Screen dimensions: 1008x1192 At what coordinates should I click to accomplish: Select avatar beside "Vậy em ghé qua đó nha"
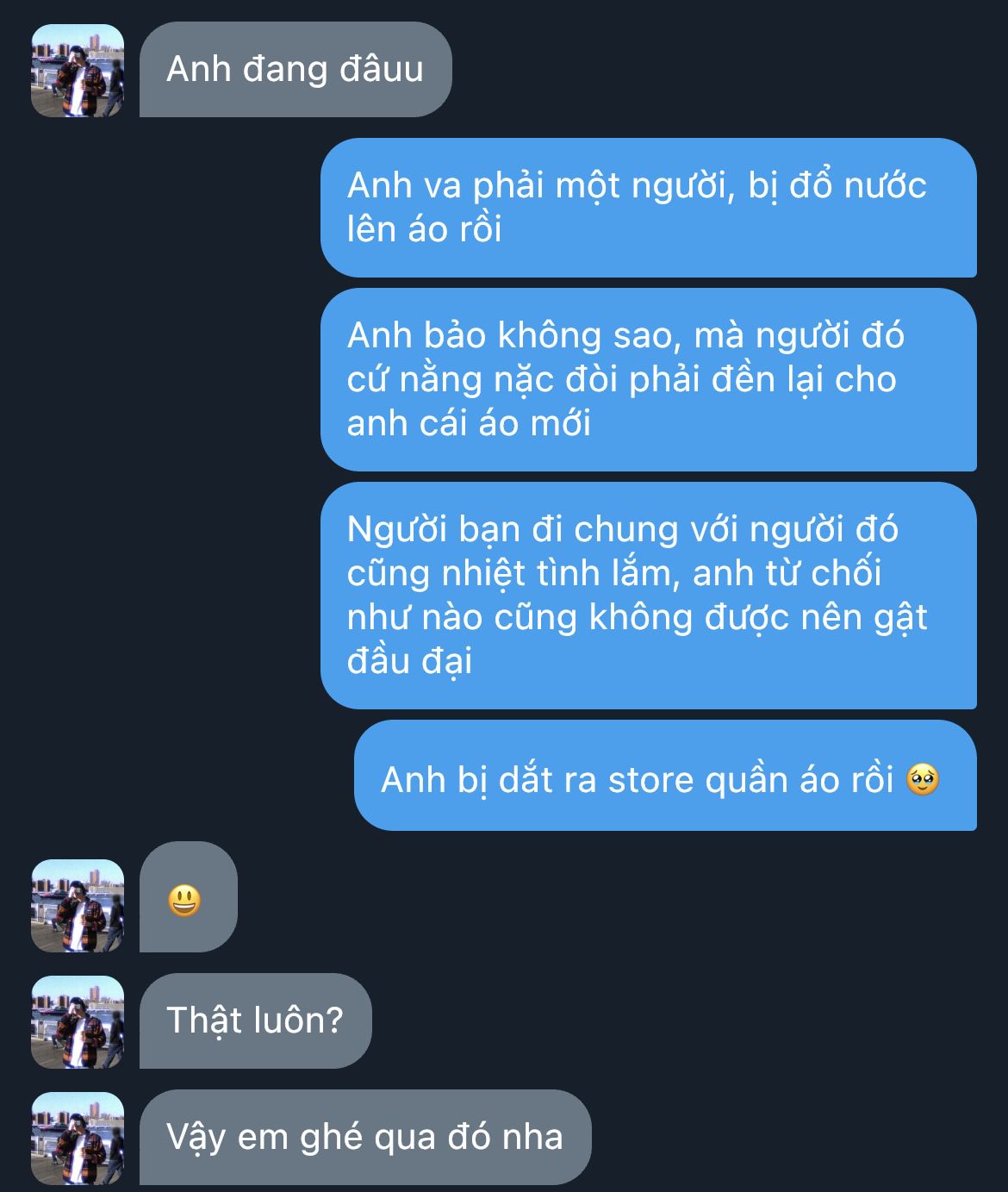pos(78,1138)
